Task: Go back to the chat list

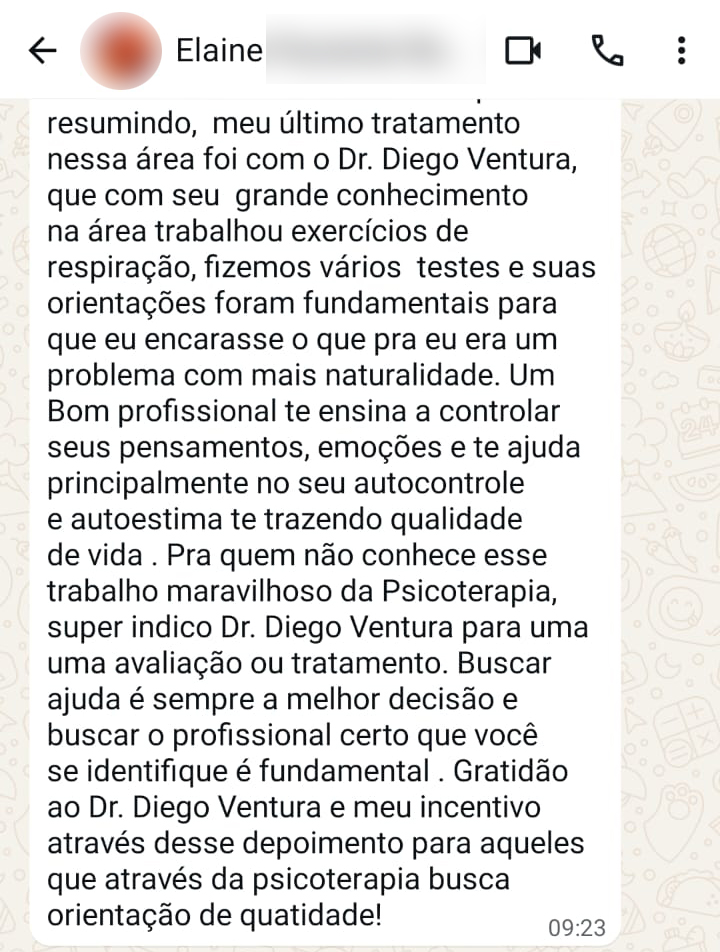Action: [42, 50]
